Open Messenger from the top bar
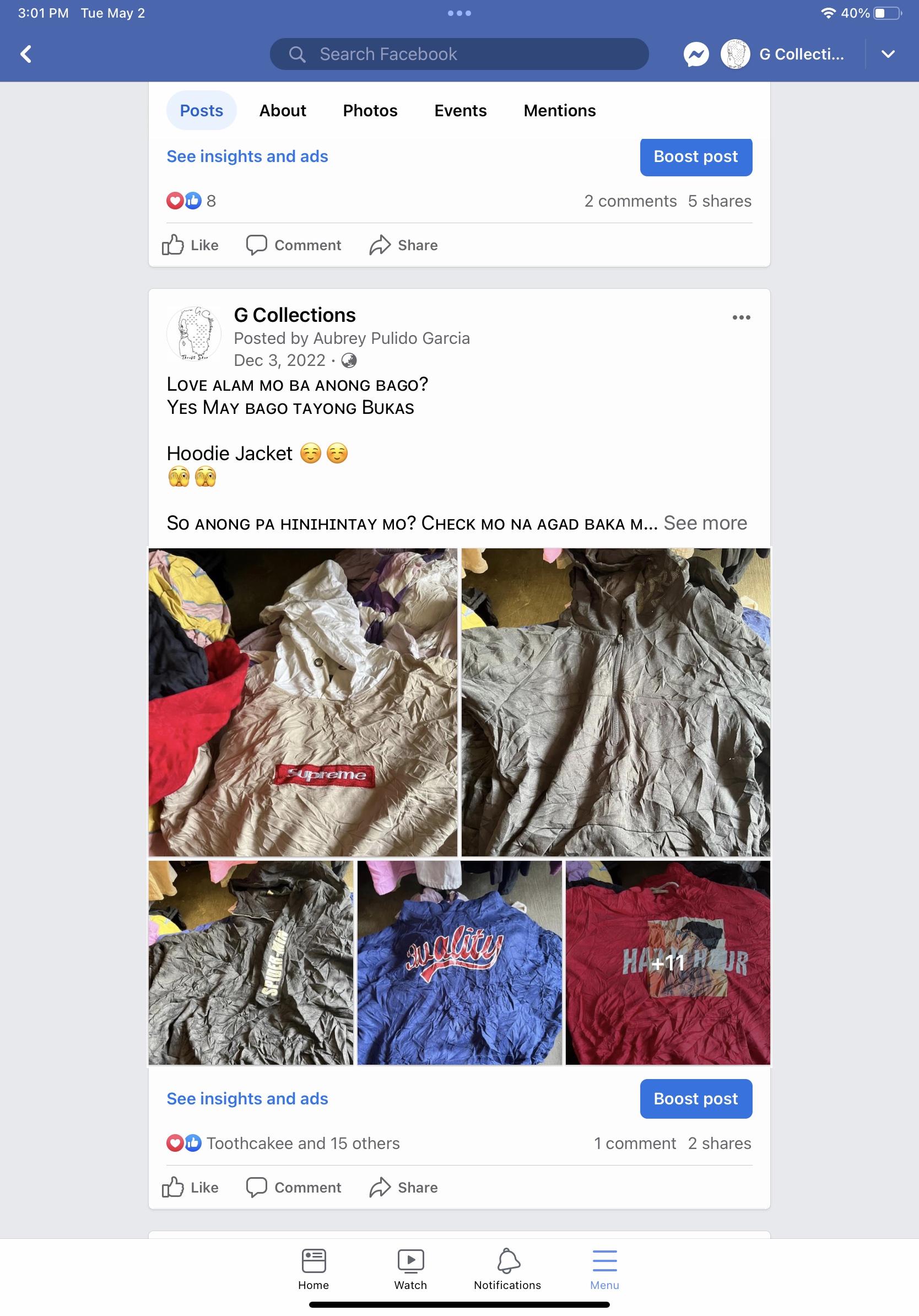Screen dimensions: 919x1316 point(695,55)
